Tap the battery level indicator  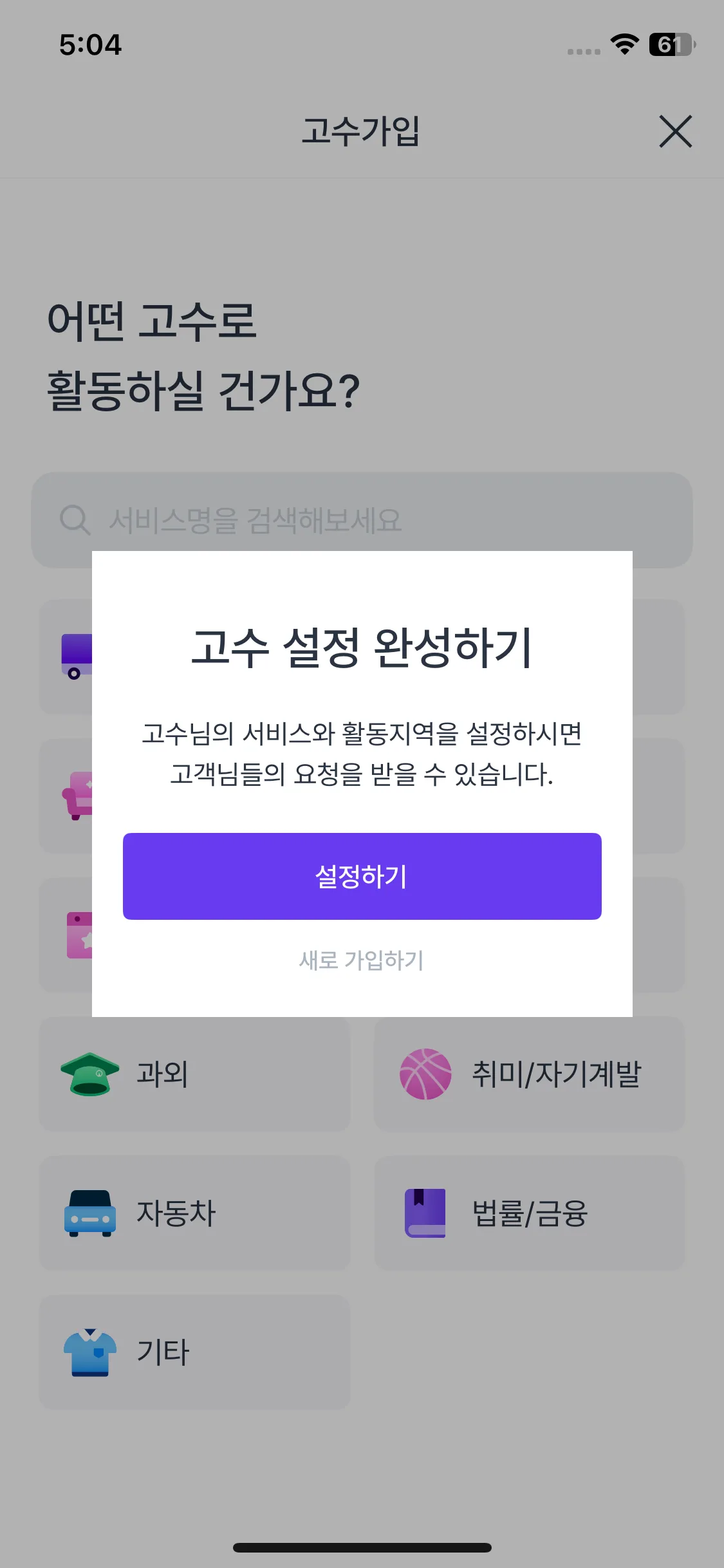pos(672,45)
